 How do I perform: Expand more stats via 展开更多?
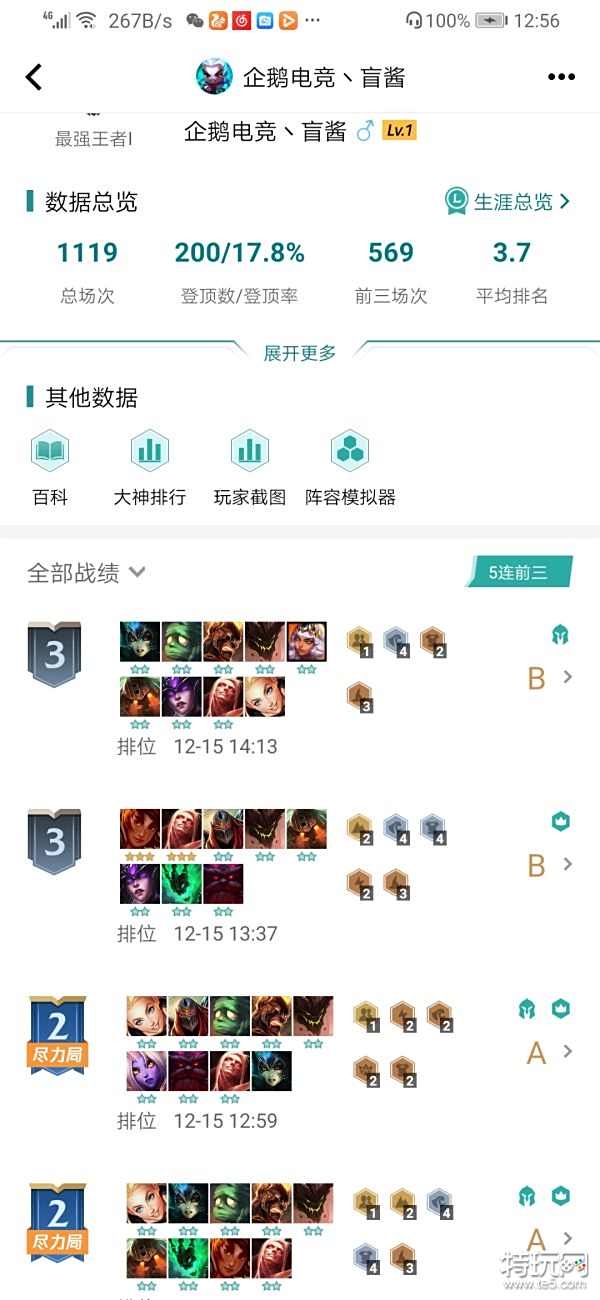(x=300, y=353)
